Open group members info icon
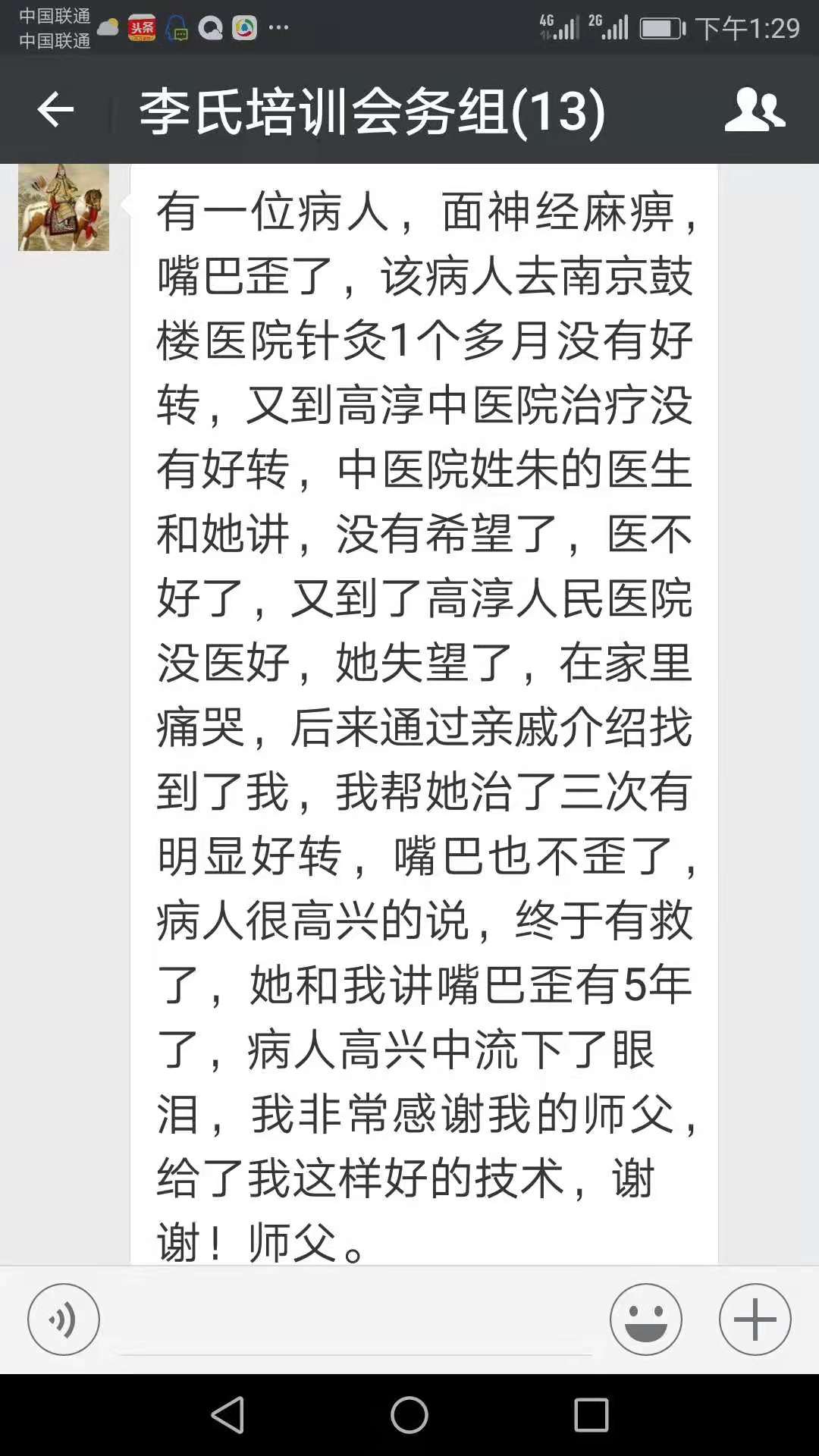 755,110
